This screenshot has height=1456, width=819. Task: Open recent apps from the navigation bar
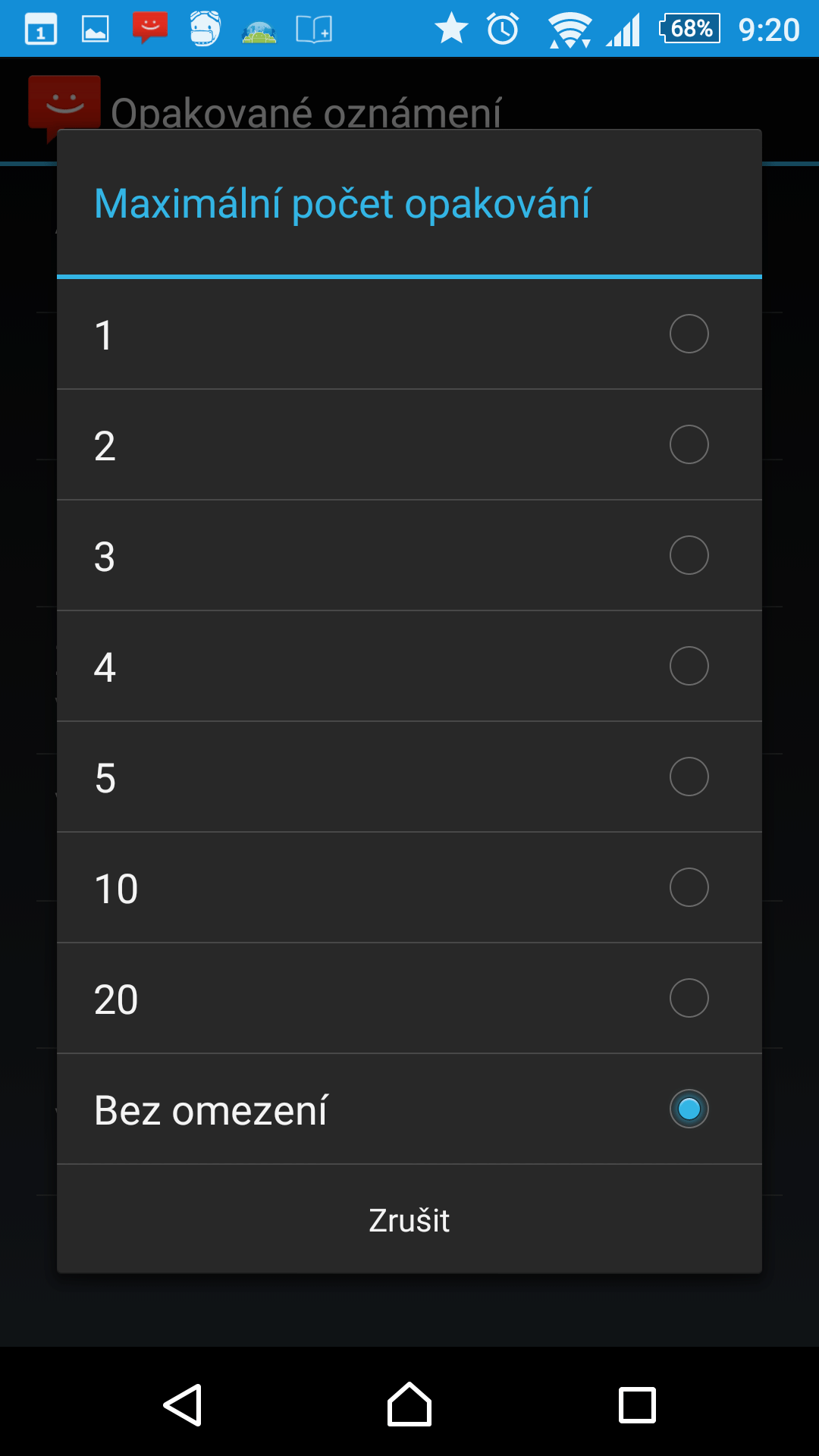[637, 1405]
